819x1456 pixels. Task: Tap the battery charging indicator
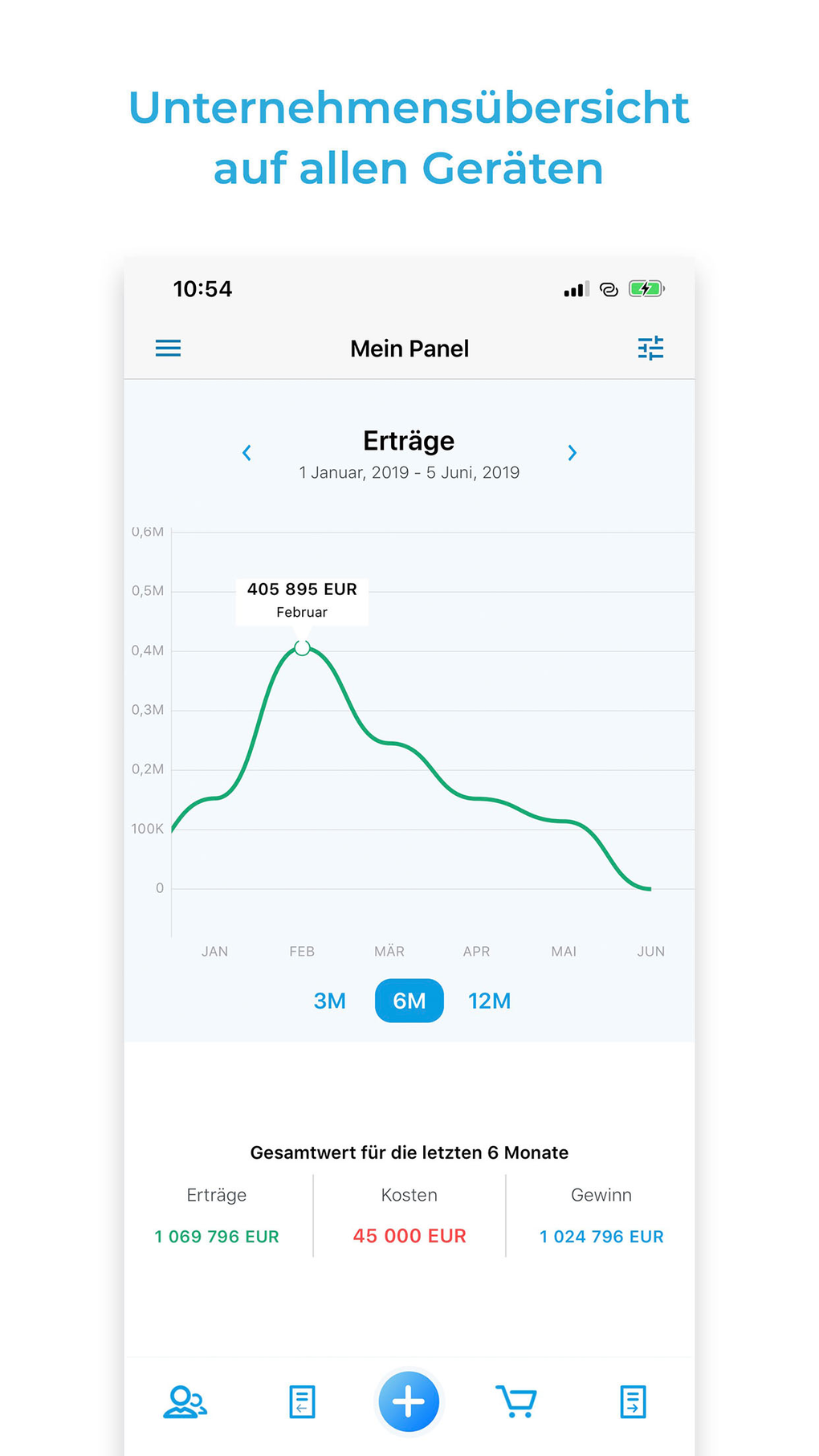[646, 288]
